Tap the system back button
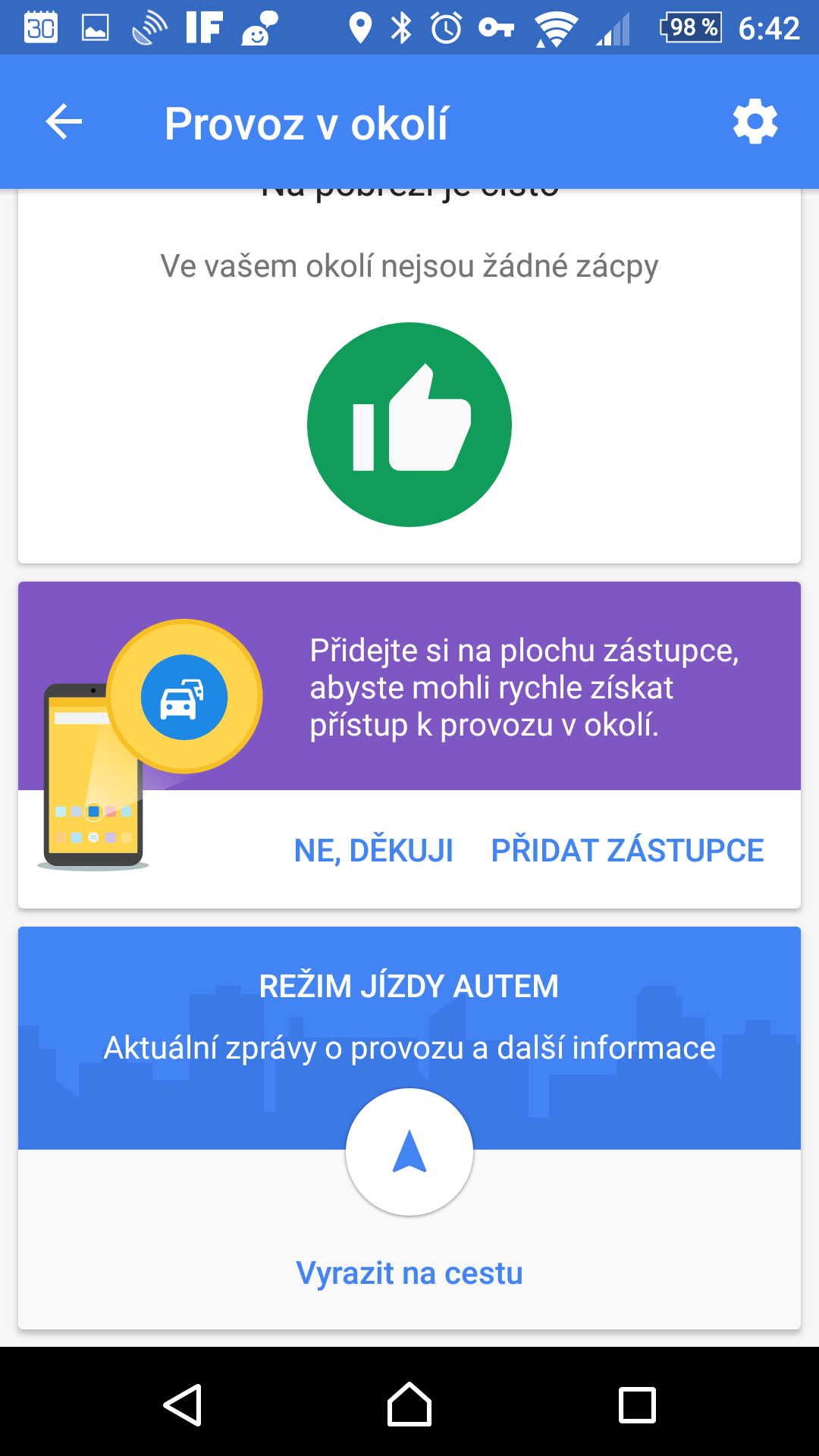 click(183, 1404)
